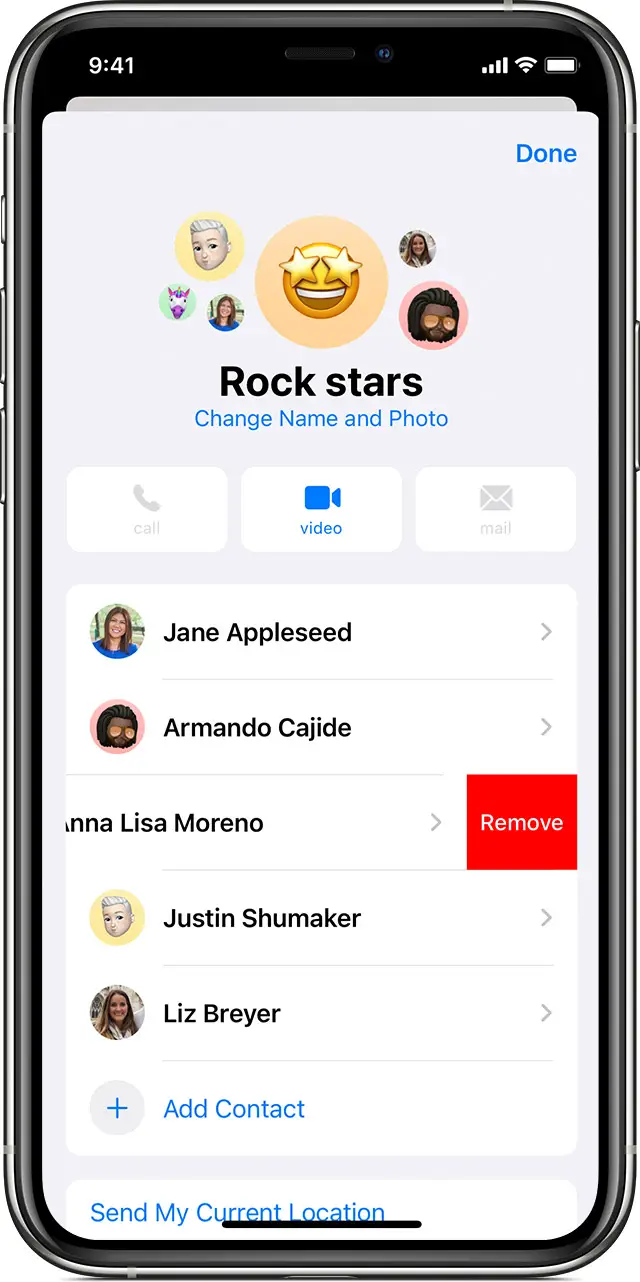The width and height of the screenshot is (640, 1282).
Task: Open Armando Cajide's contact row
Action: pos(320,727)
